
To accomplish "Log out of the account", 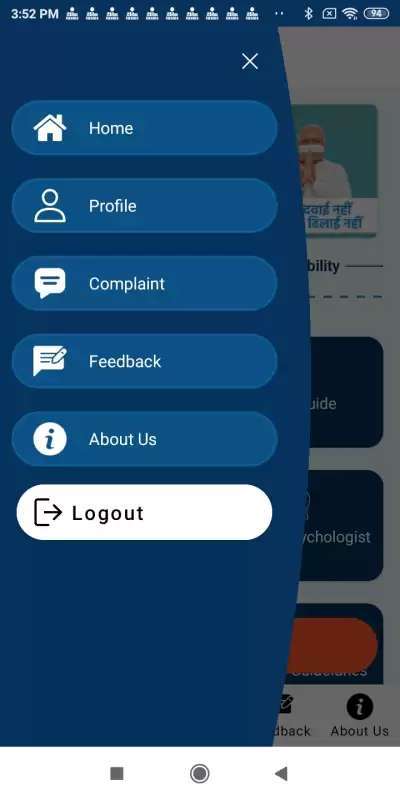I will click(x=144, y=512).
